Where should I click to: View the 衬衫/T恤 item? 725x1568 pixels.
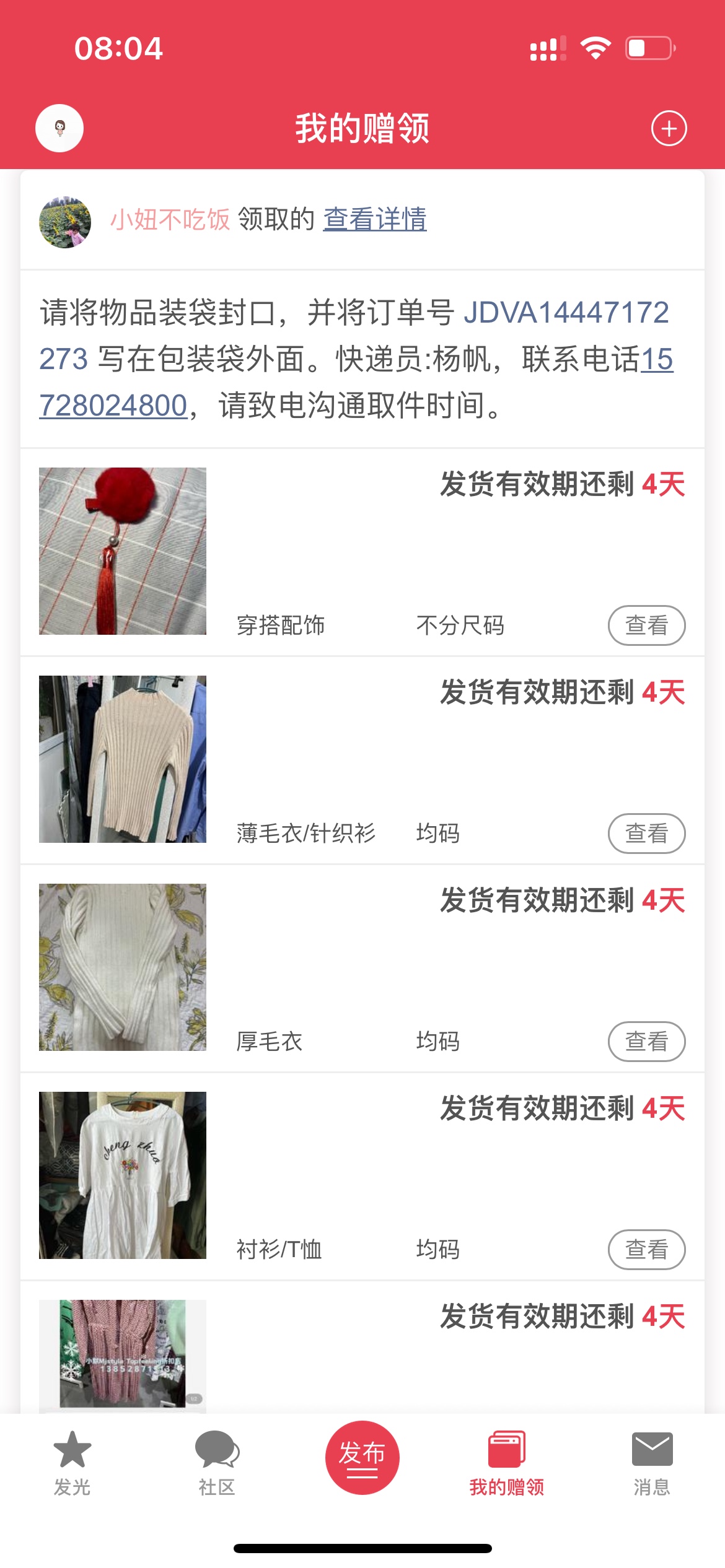tap(646, 1250)
